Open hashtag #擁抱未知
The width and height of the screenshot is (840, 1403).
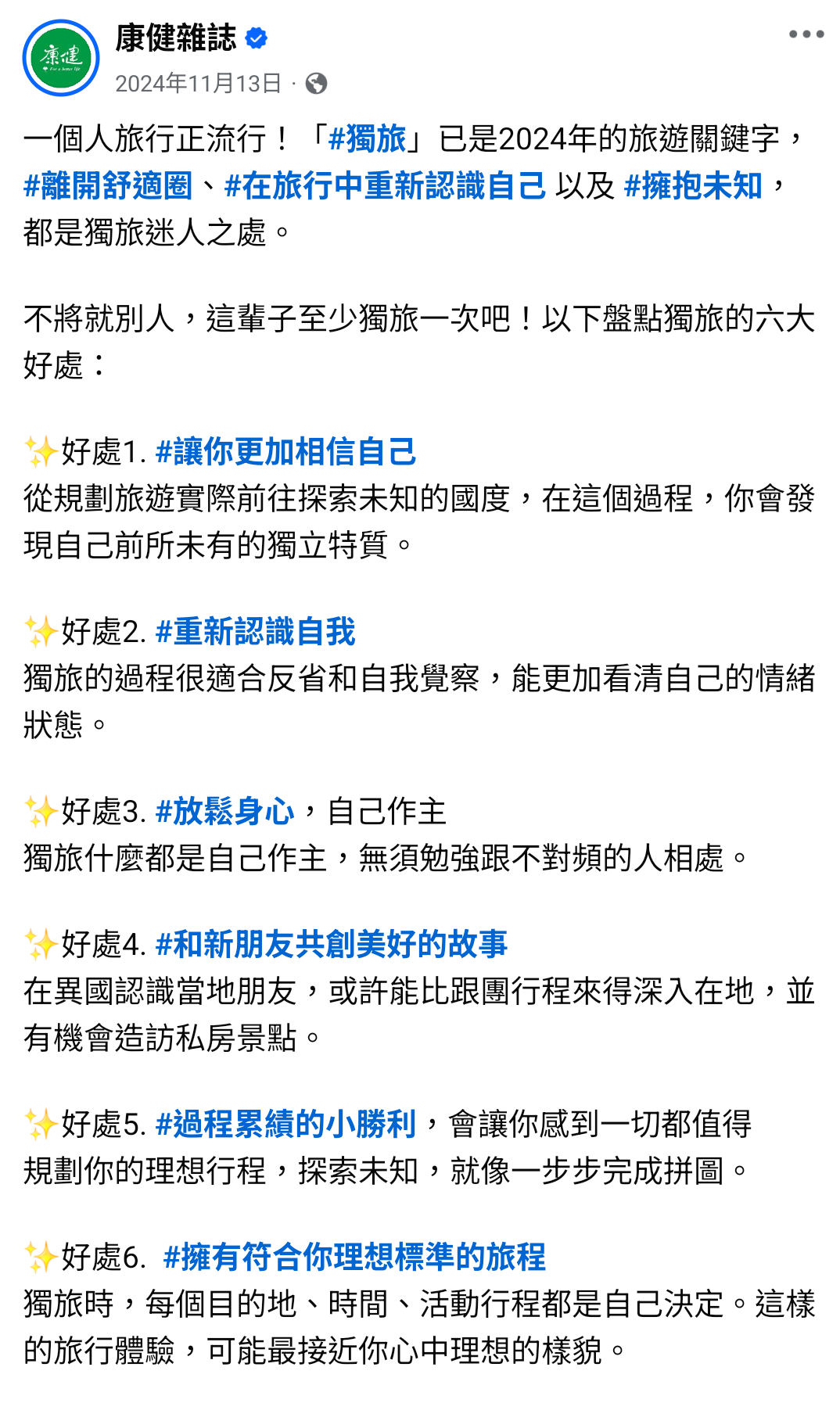point(693,186)
